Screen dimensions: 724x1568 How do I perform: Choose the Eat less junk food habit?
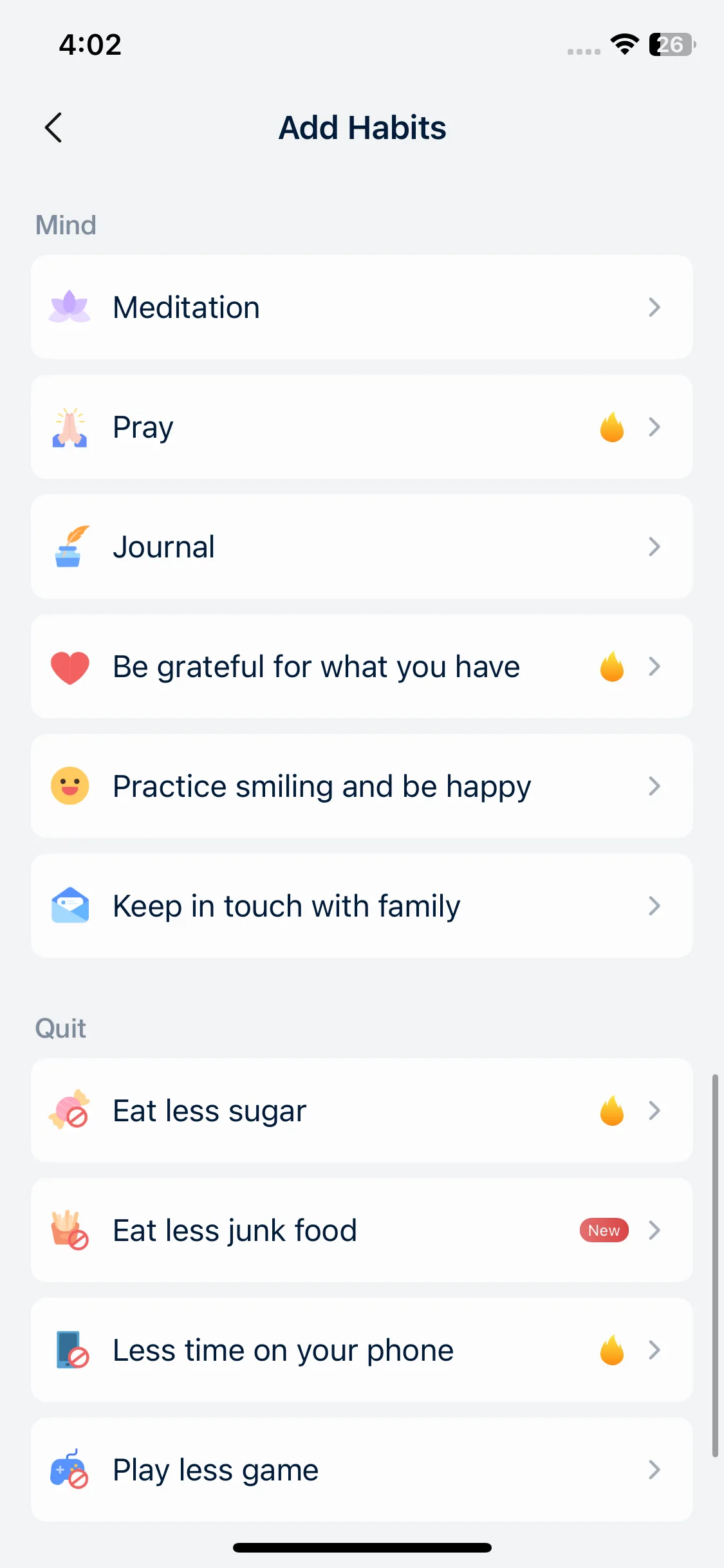pyautogui.click(x=361, y=1230)
